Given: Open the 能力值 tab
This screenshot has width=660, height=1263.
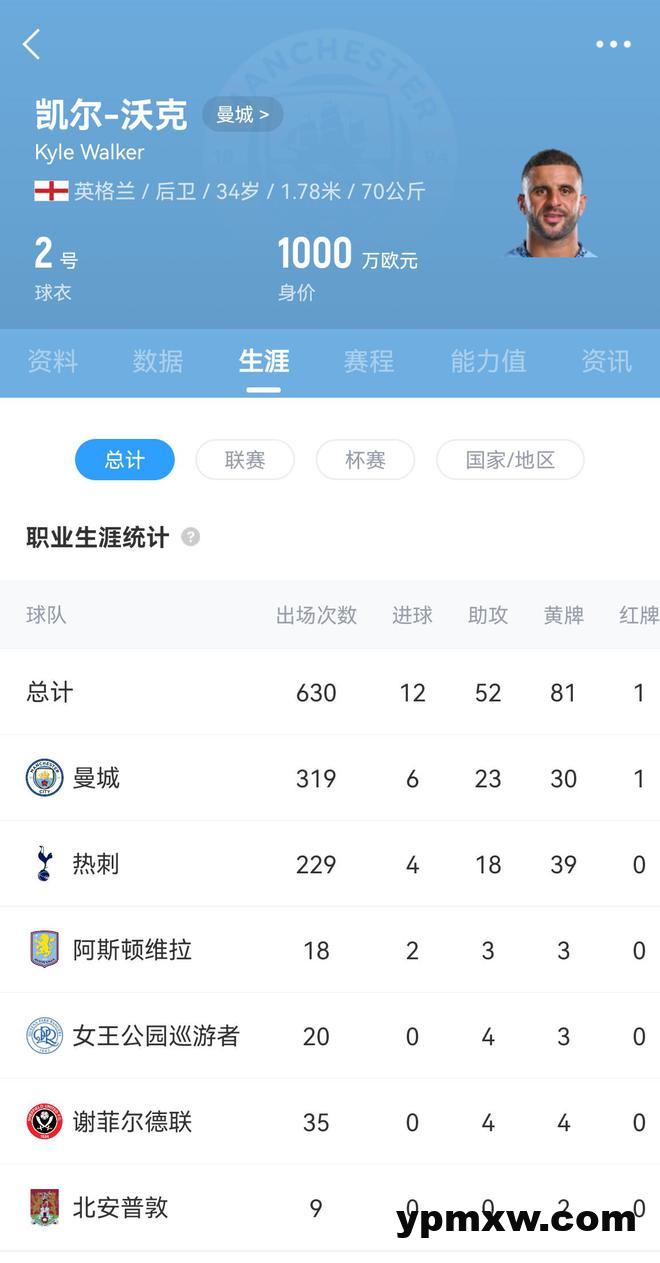Looking at the screenshot, I should click(488, 361).
